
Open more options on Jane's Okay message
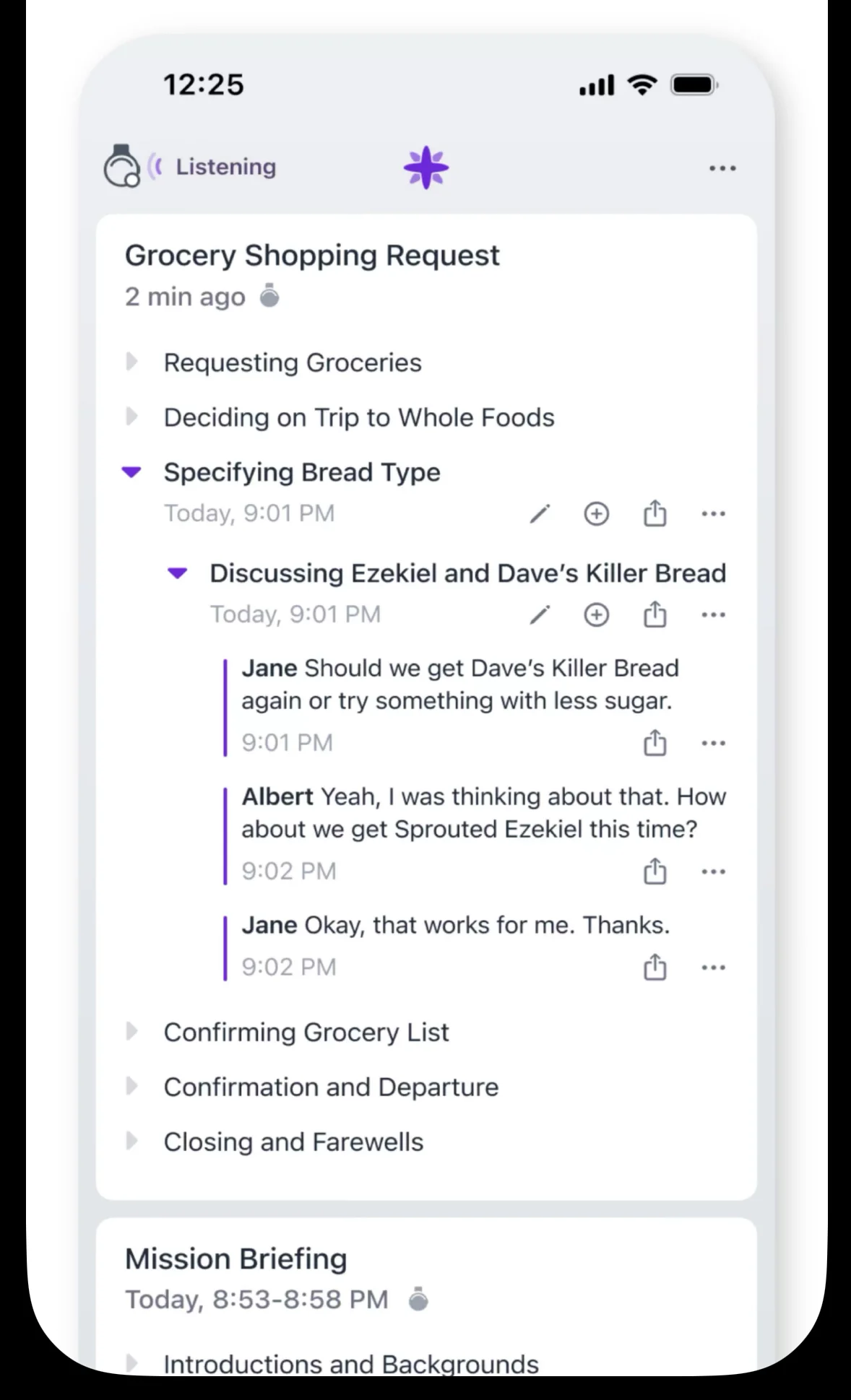tap(713, 968)
